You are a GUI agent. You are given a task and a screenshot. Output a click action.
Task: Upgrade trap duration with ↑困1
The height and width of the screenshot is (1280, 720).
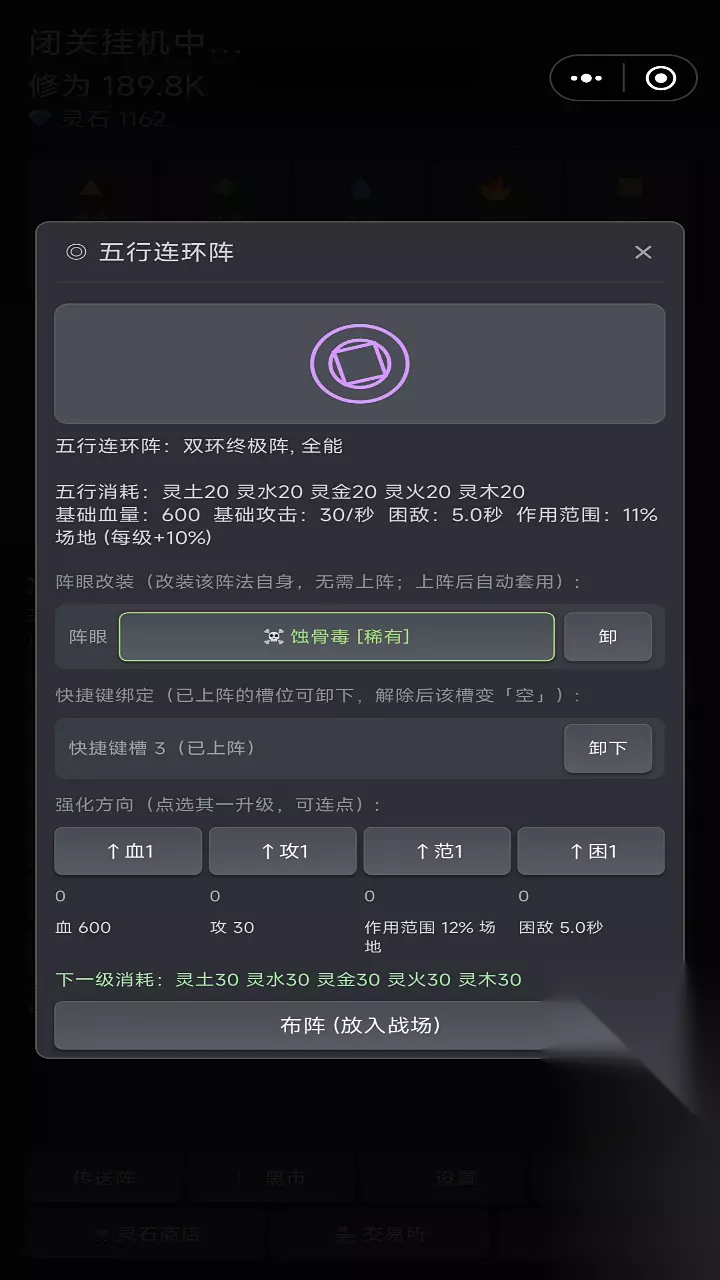[591, 851]
